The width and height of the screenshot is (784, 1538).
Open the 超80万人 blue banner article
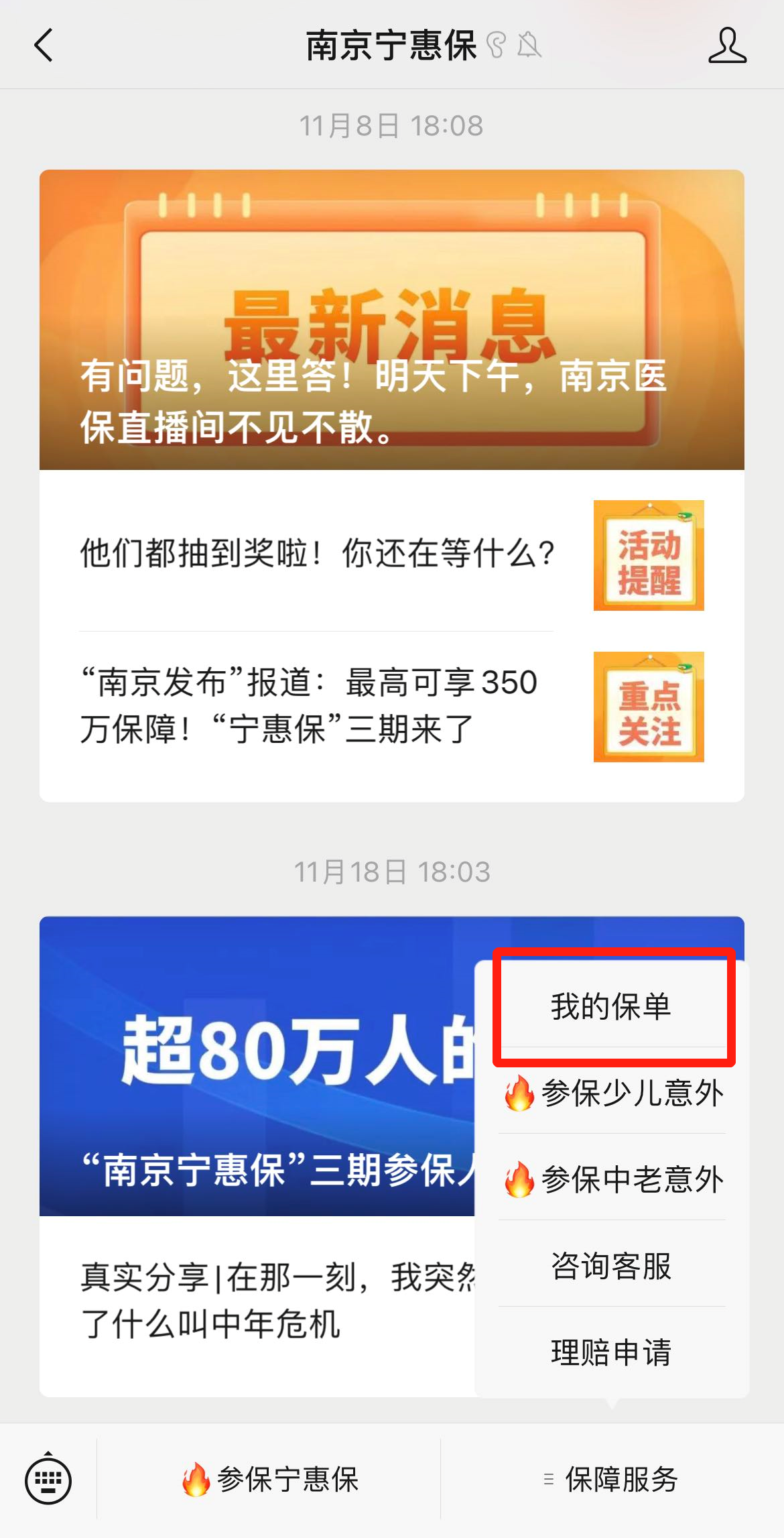coord(257,1066)
